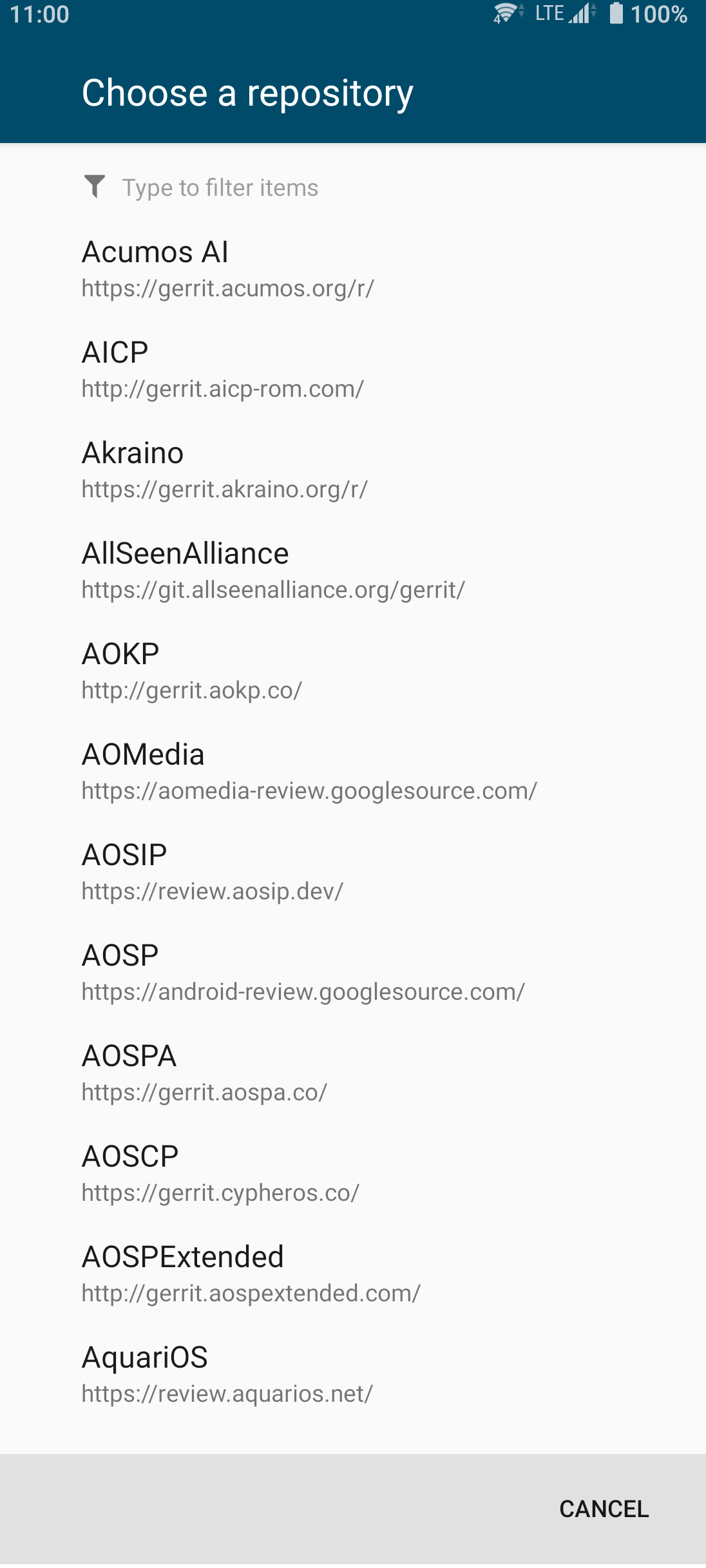Cancel choosing a repository
The width and height of the screenshot is (706, 1568).
[x=604, y=1508]
